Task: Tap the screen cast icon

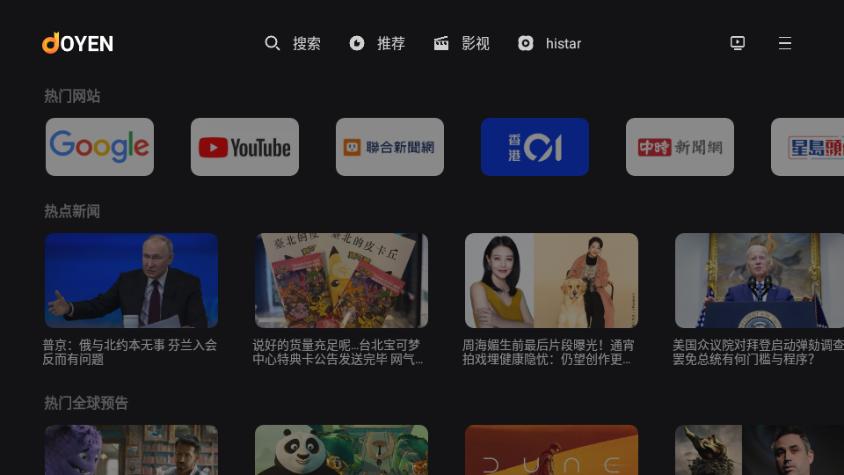Action: 738,43
